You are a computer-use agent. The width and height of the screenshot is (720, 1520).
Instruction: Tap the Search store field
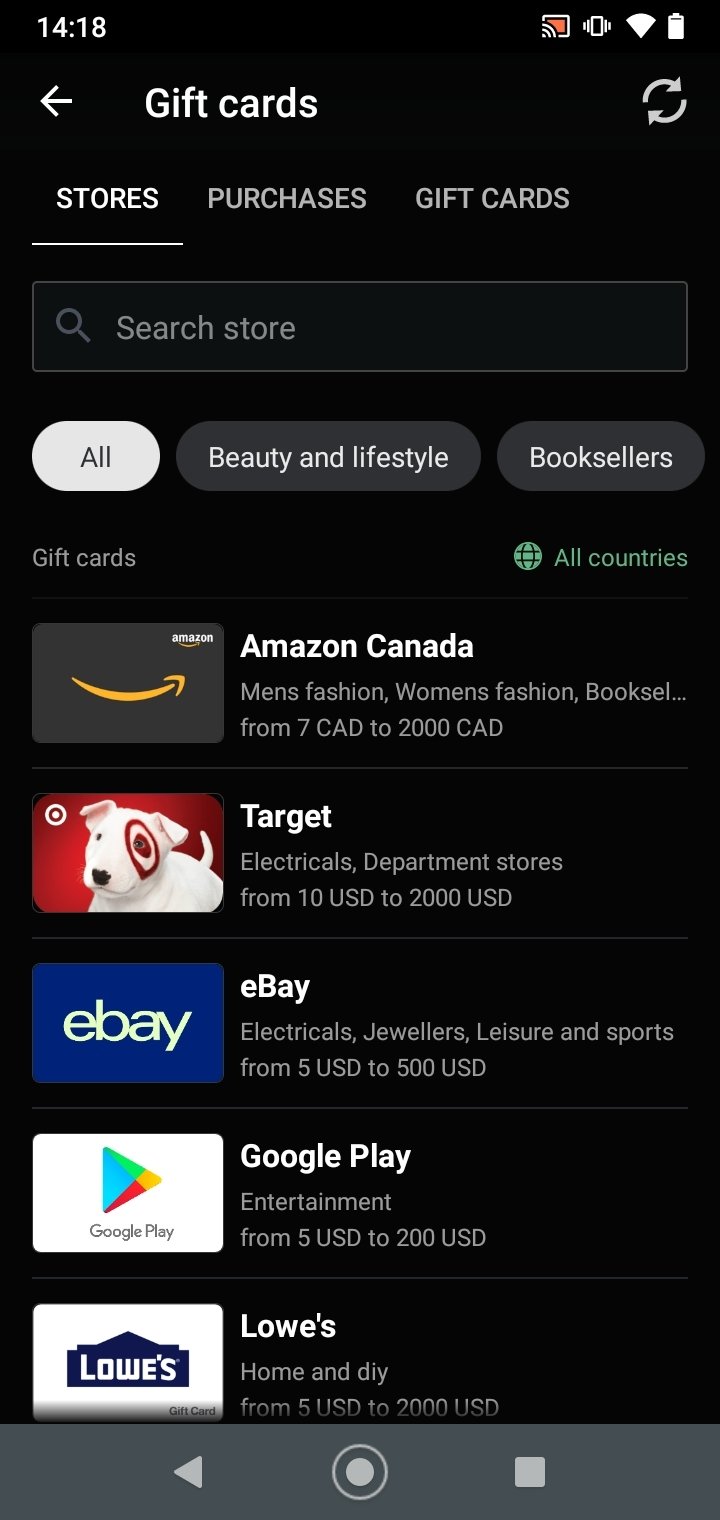click(x=360, y=327)
